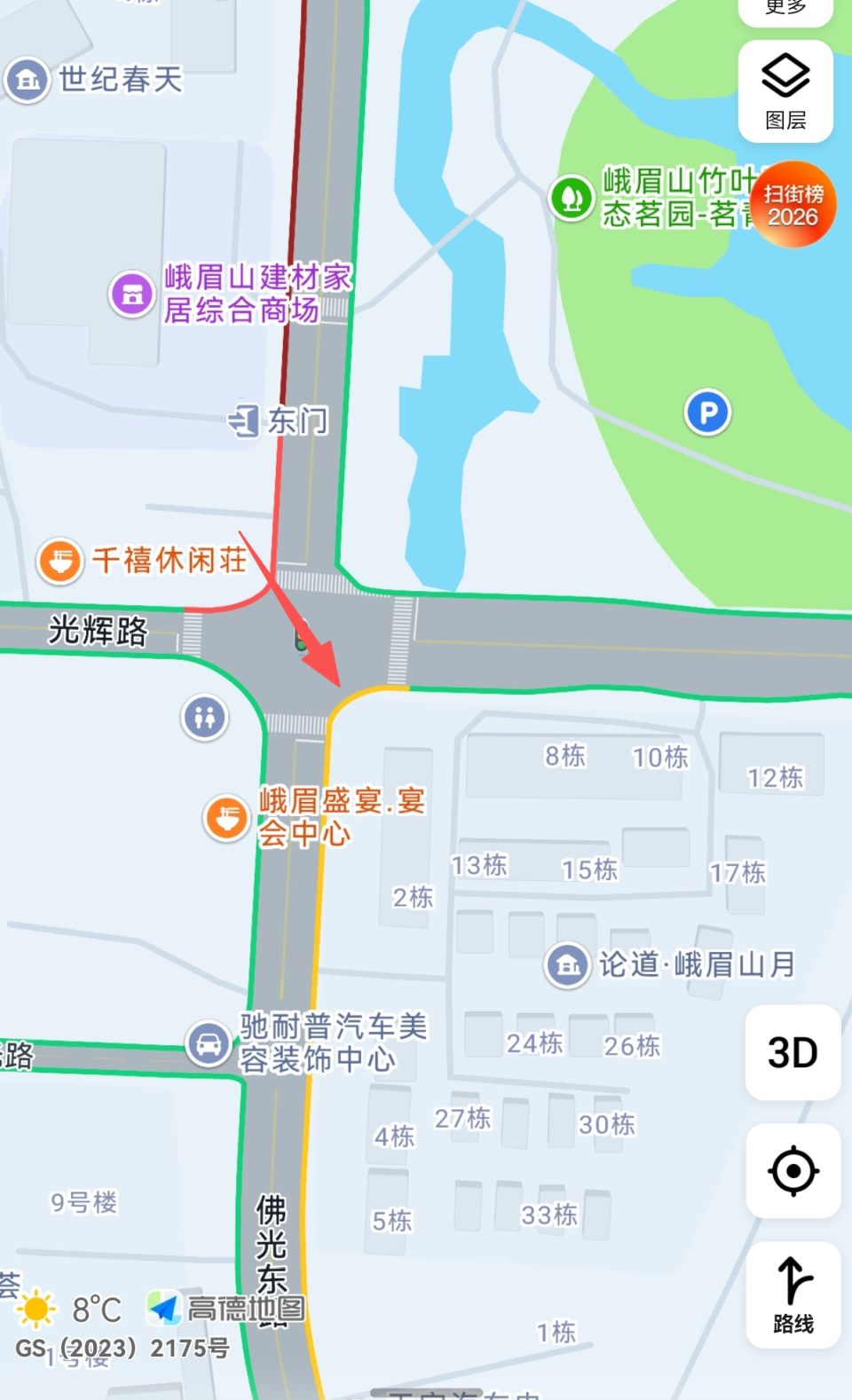Toggle the 3D map view
852x1400 pixels.
792,1051
